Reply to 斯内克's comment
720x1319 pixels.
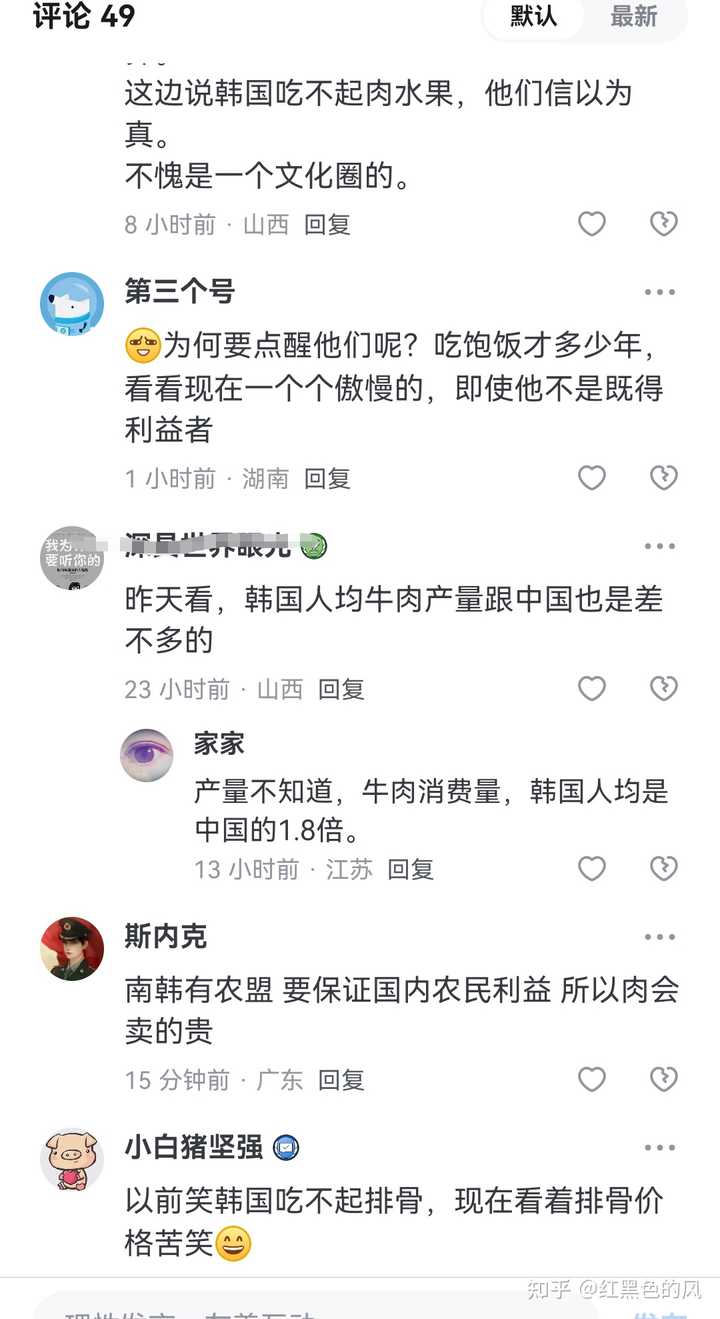click(x=341, y=1080)
